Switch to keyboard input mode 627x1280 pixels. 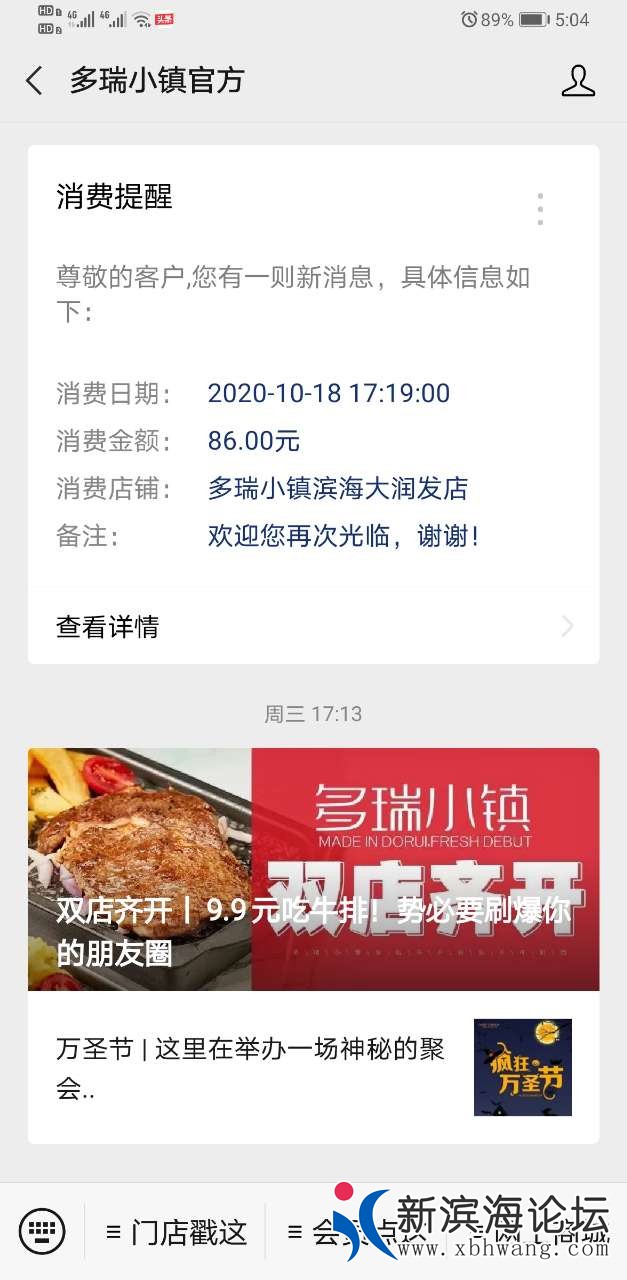[42, 1231]
